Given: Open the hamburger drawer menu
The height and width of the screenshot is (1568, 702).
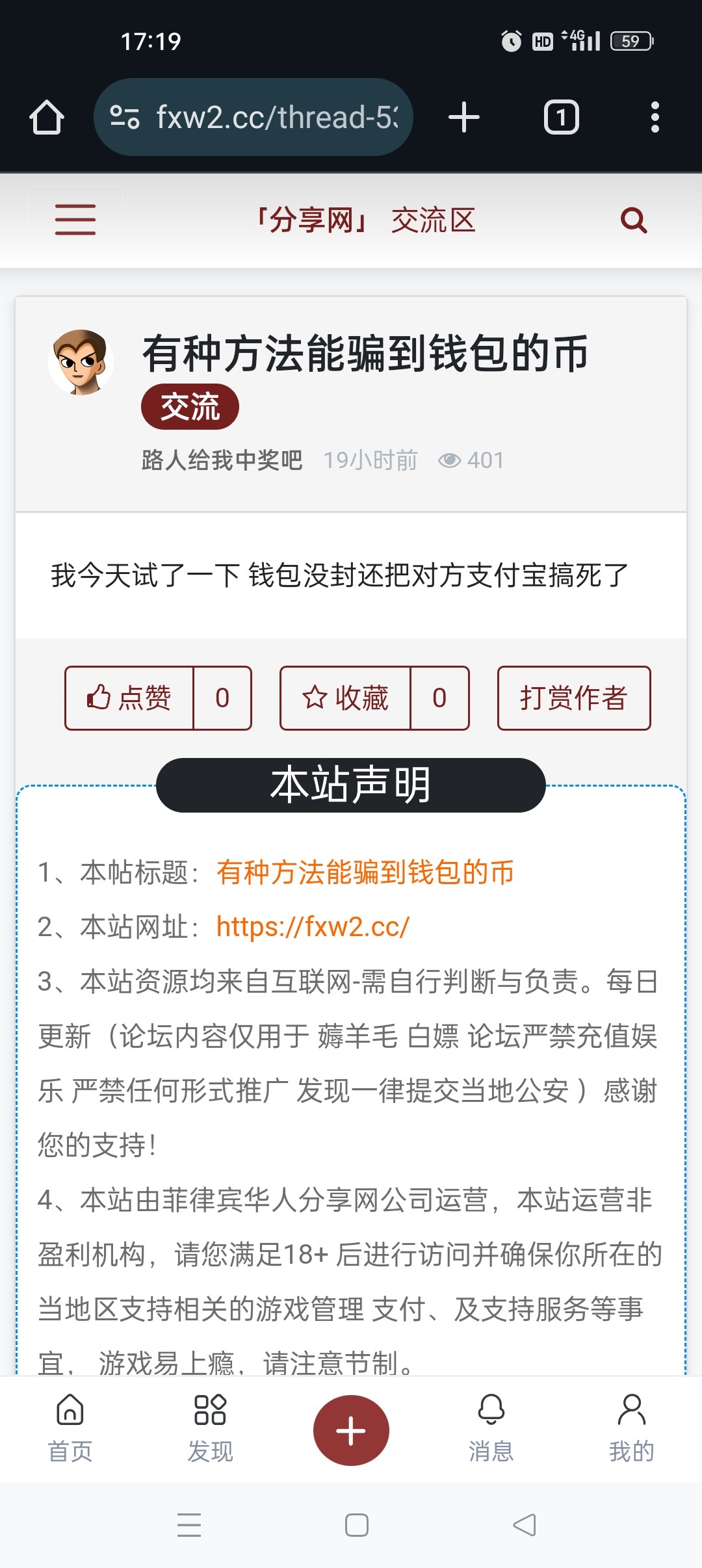Looking at the screenshot, I should tap(75, 220).
